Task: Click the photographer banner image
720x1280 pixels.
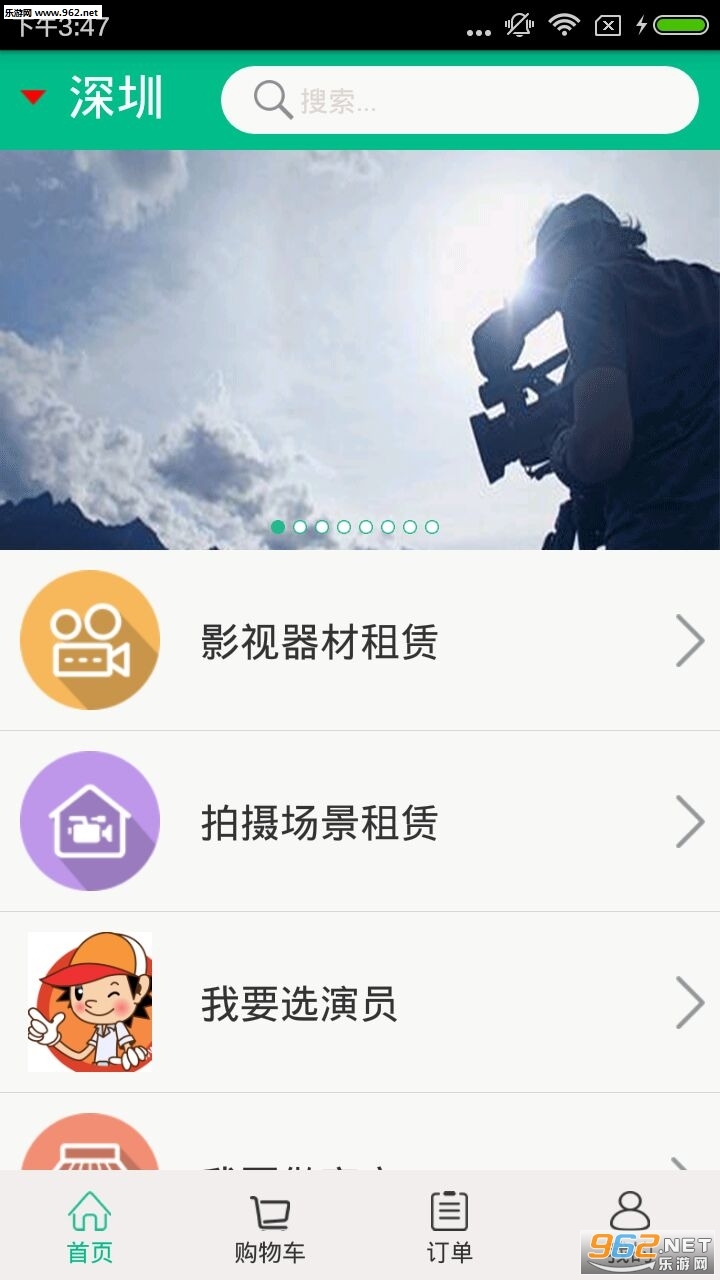Action: click(x=360, y=340)
